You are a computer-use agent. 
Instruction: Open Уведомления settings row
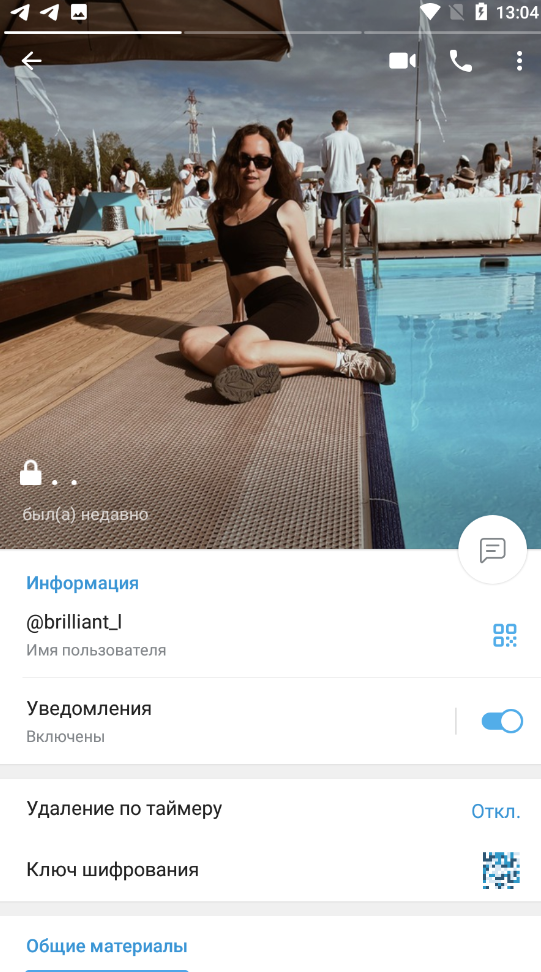pyautogui.click(x=227, y=721)
